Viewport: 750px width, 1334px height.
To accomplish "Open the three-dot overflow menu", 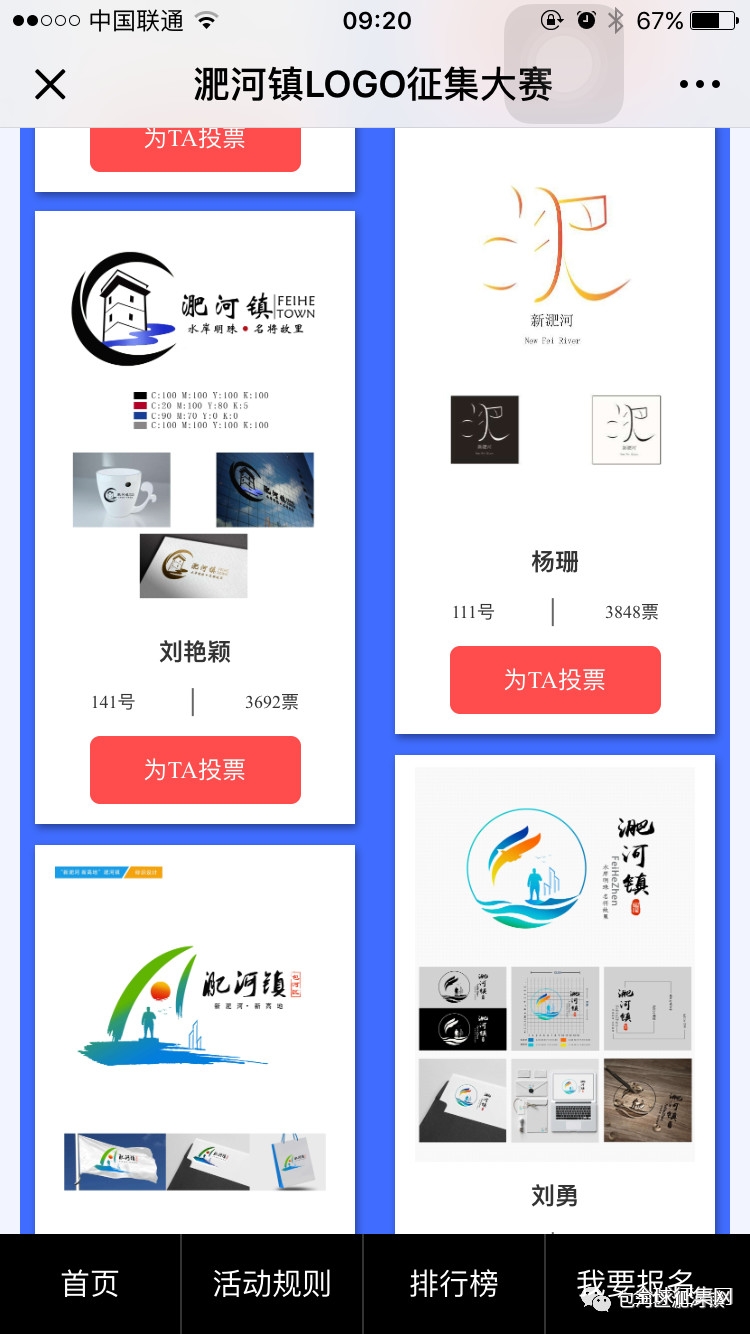I will (699, 85).
